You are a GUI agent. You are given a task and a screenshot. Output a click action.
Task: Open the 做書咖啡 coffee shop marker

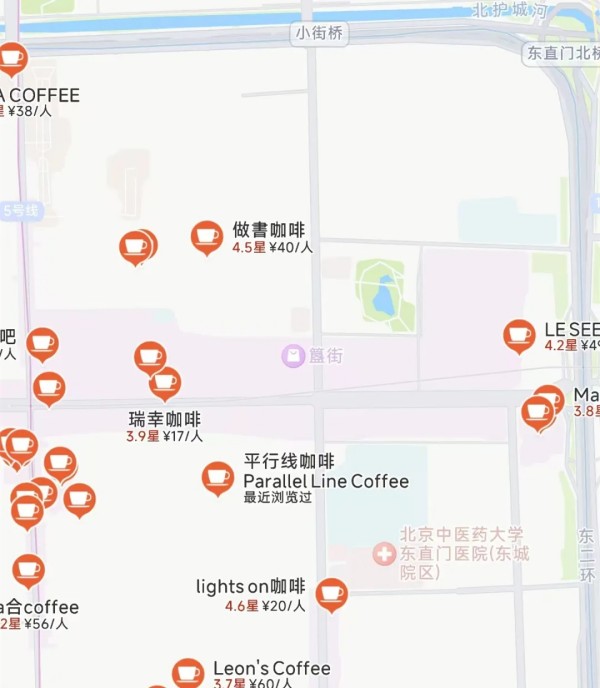click(207, 237)
